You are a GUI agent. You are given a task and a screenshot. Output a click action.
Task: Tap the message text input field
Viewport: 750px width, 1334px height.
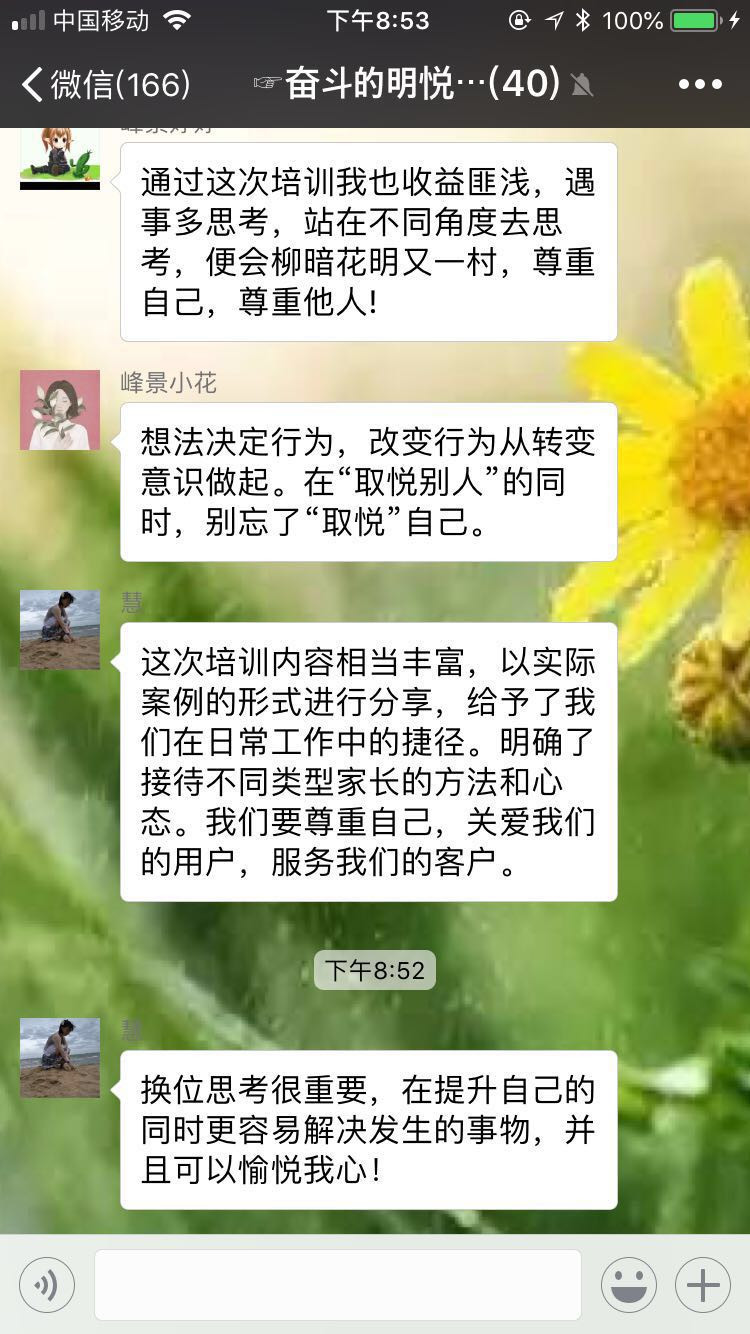(338, 1285)
